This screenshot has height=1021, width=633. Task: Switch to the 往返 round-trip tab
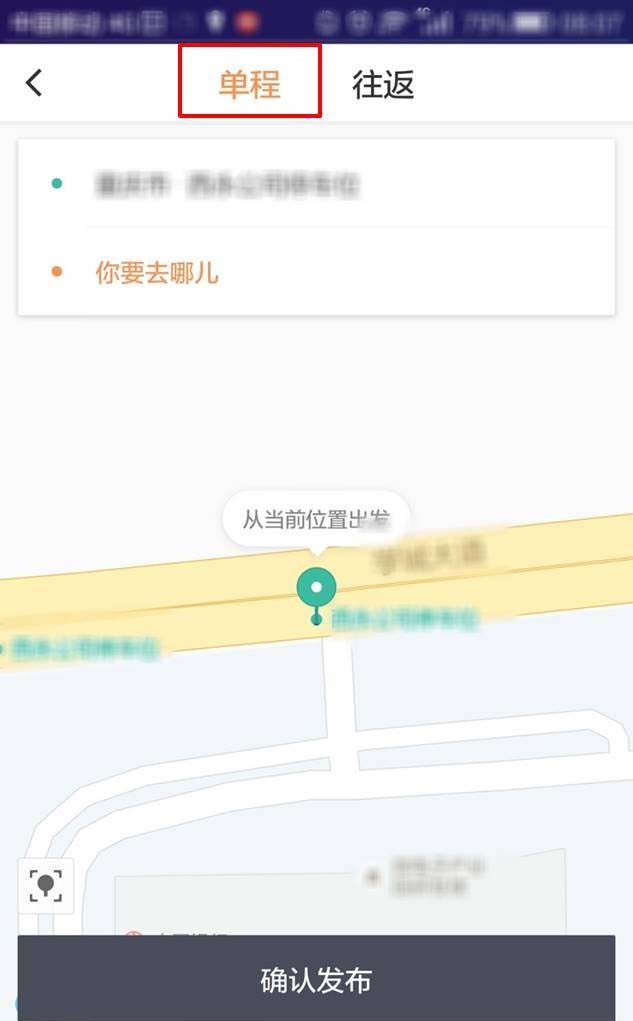383,84
